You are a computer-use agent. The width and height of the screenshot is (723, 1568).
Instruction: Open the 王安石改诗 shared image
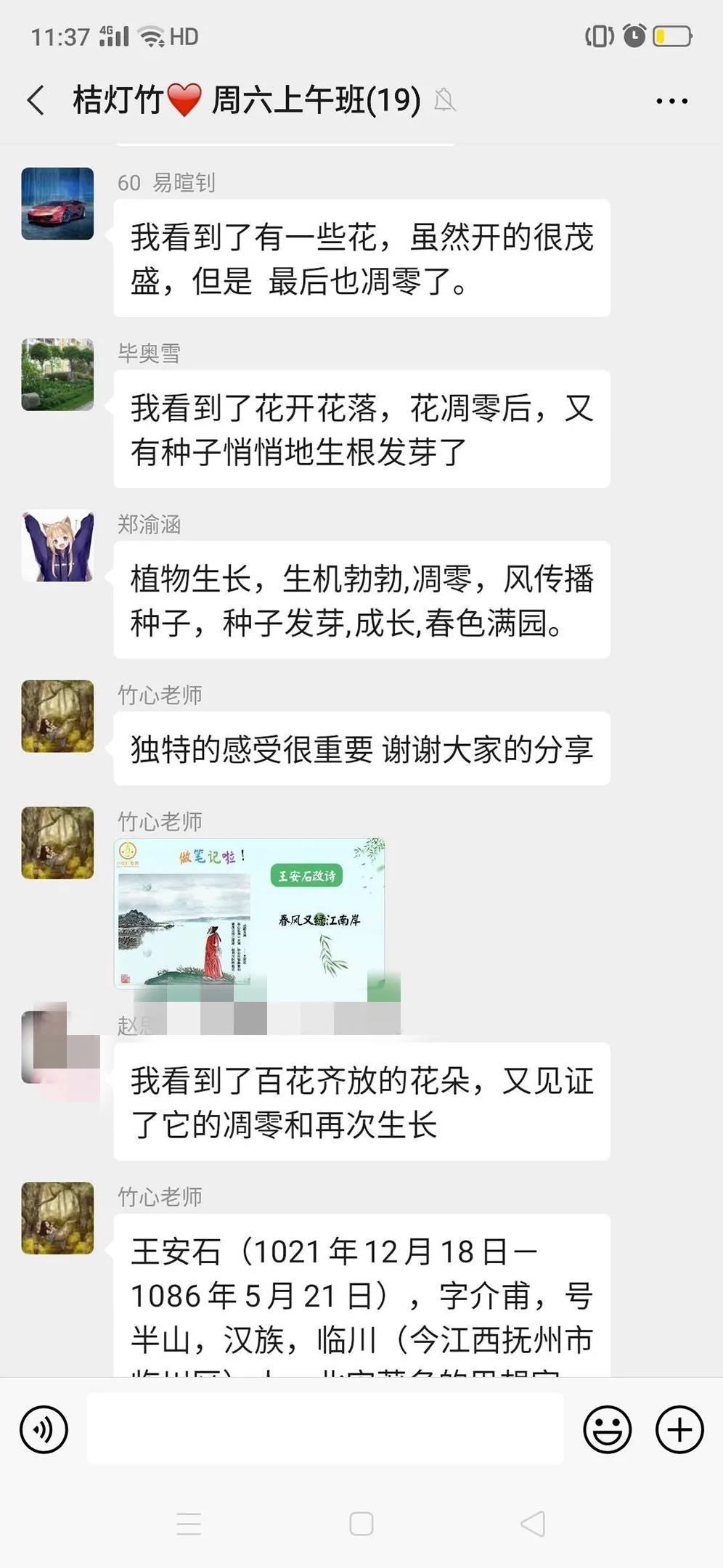[x=249, y=913]
